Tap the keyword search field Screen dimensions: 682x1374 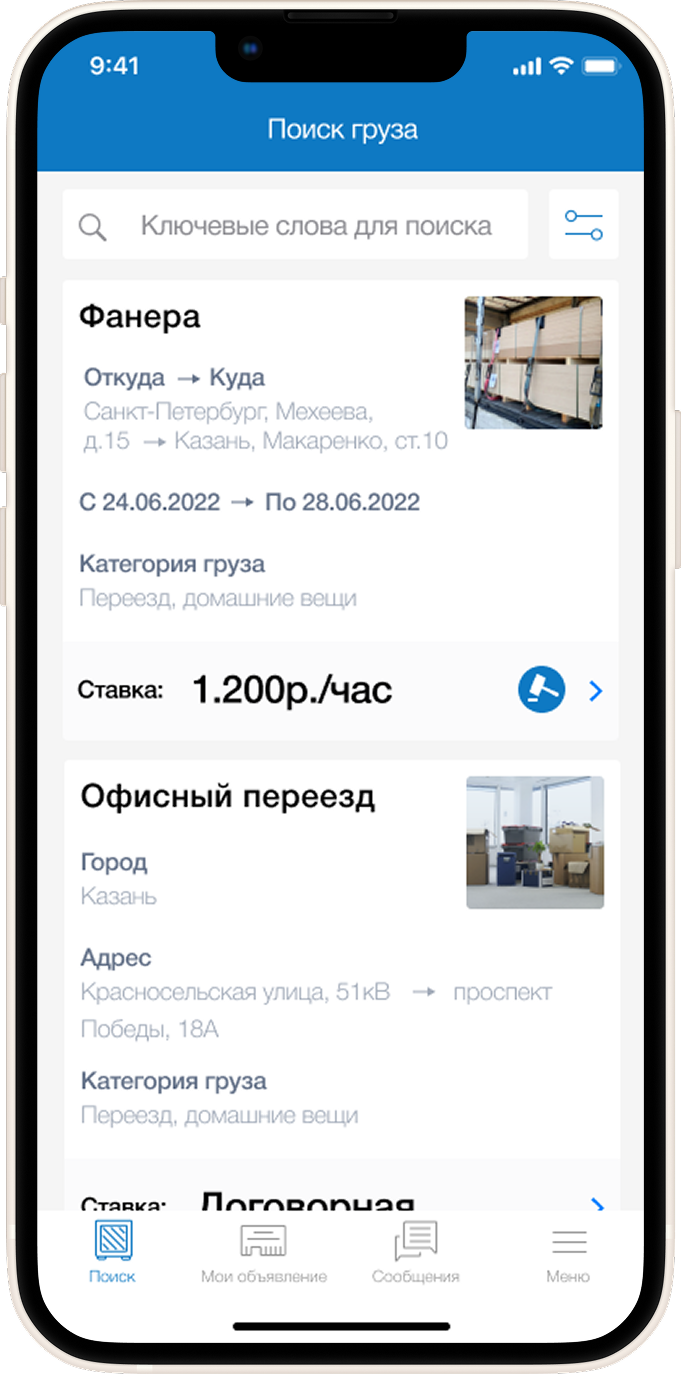295,225
